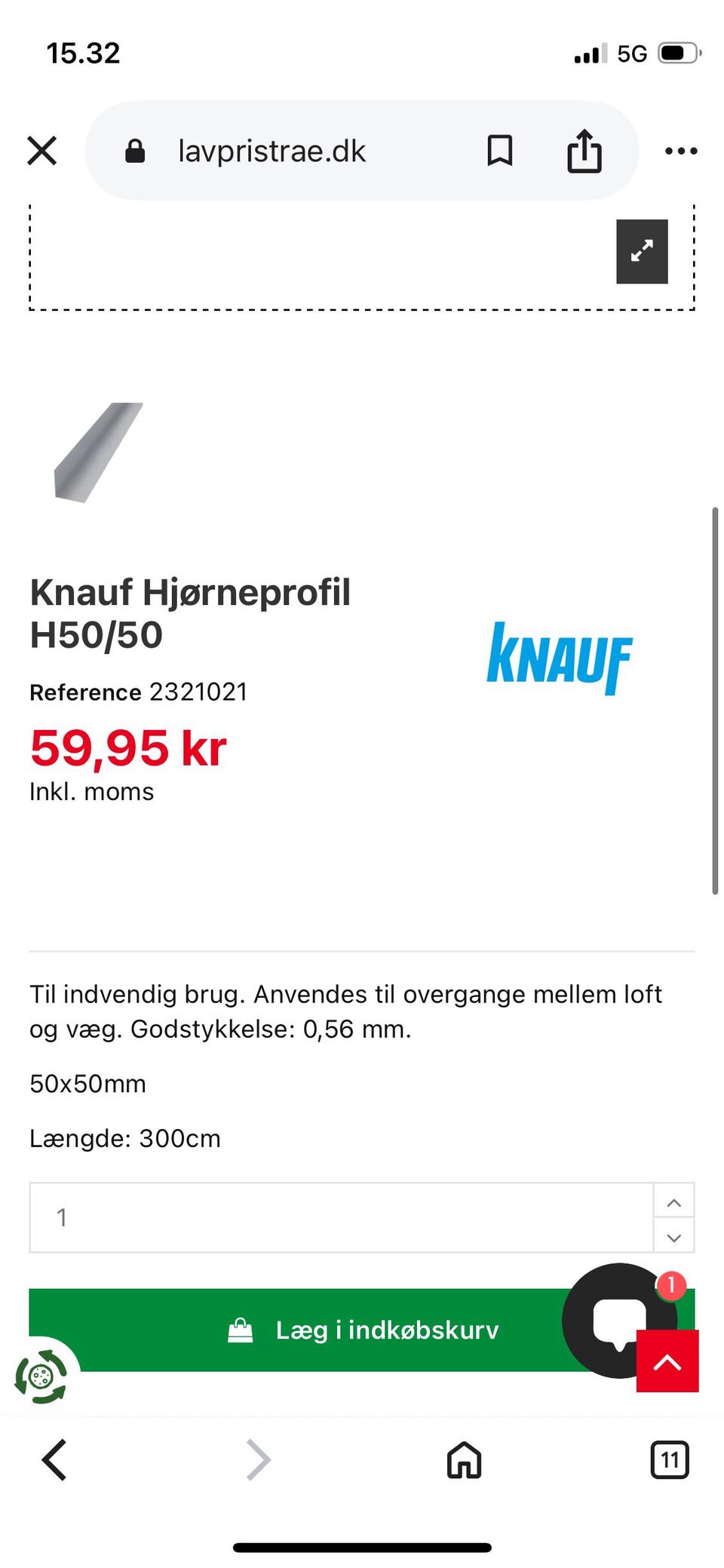Focus the quantity input field

pos(341,1217)
